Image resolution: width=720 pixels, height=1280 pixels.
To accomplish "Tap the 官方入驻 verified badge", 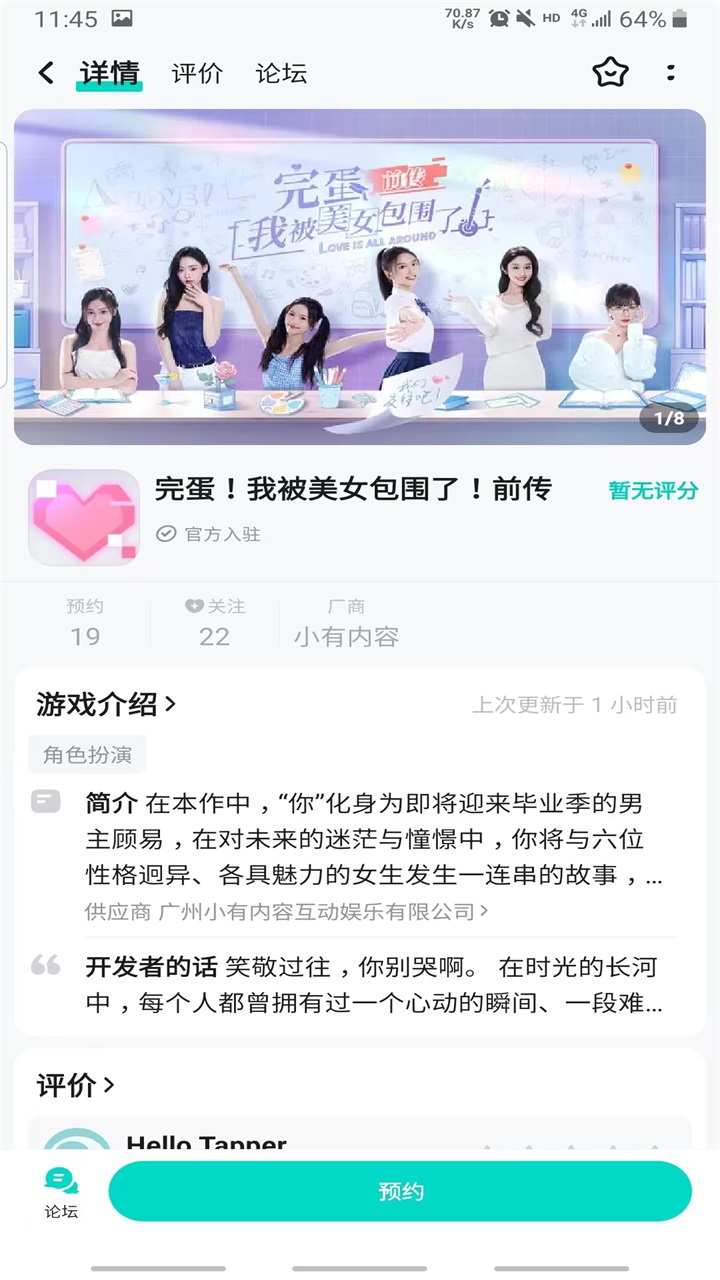I will pyautogui.click(x=213, y=534).
